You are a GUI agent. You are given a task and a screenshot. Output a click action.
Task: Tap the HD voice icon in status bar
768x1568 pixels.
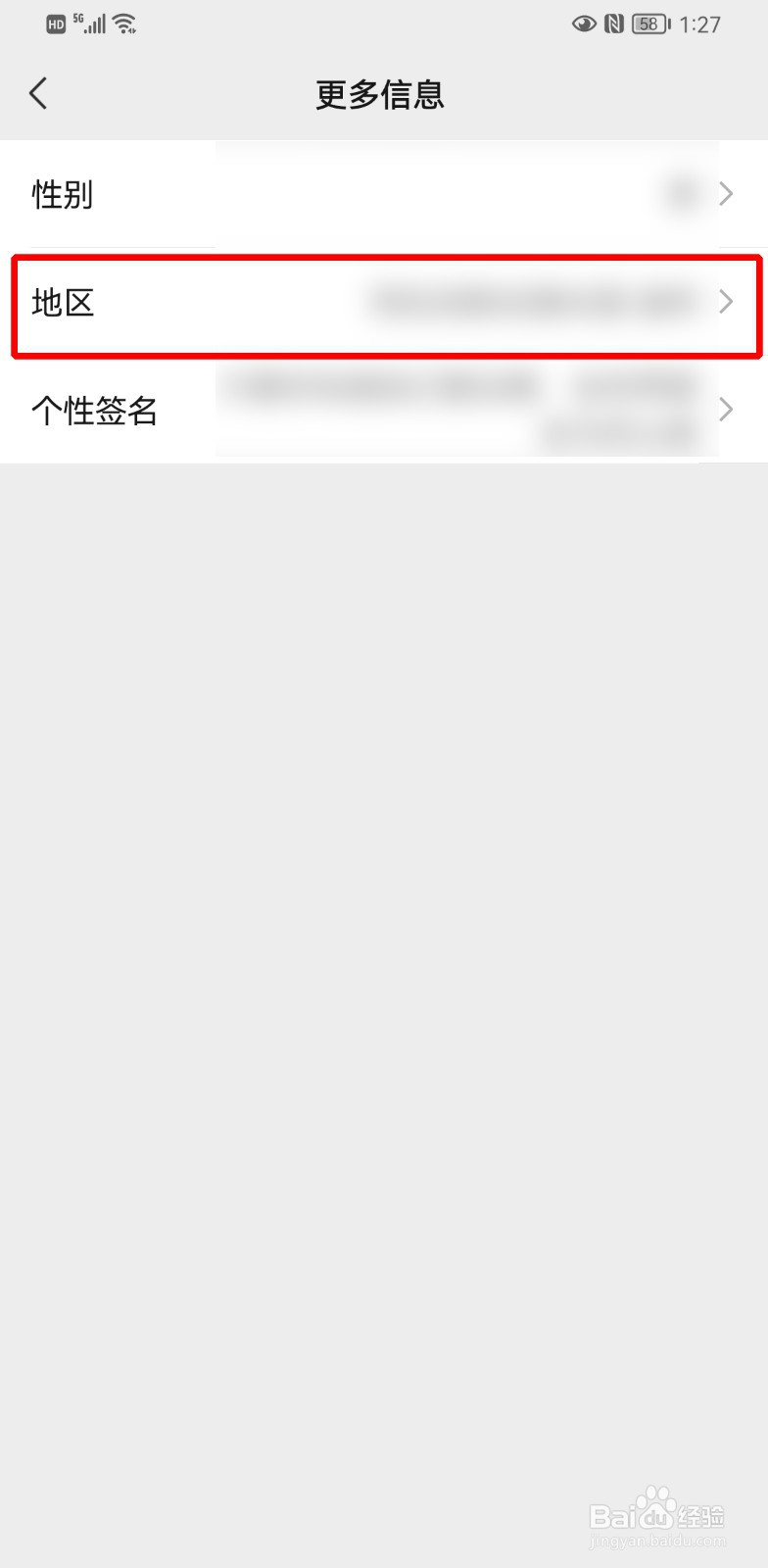pos(56,24)
